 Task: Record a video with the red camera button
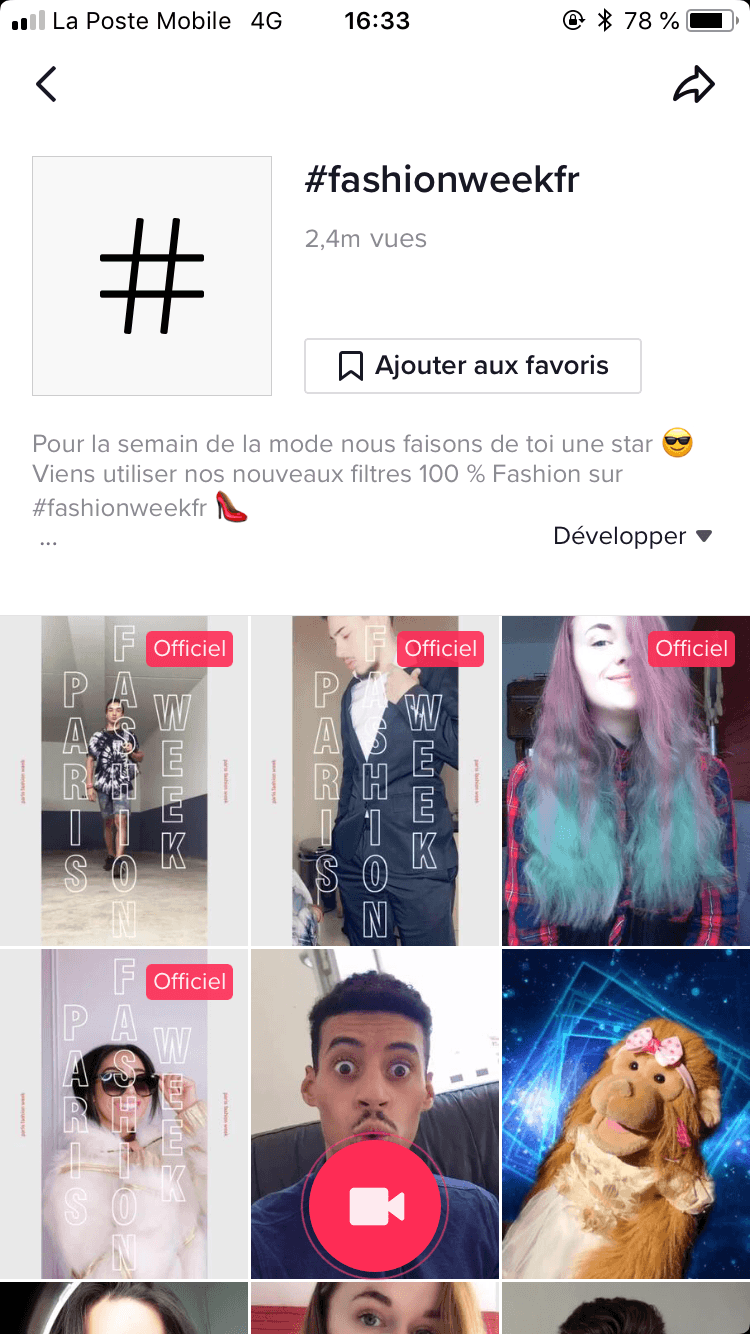375,1206
